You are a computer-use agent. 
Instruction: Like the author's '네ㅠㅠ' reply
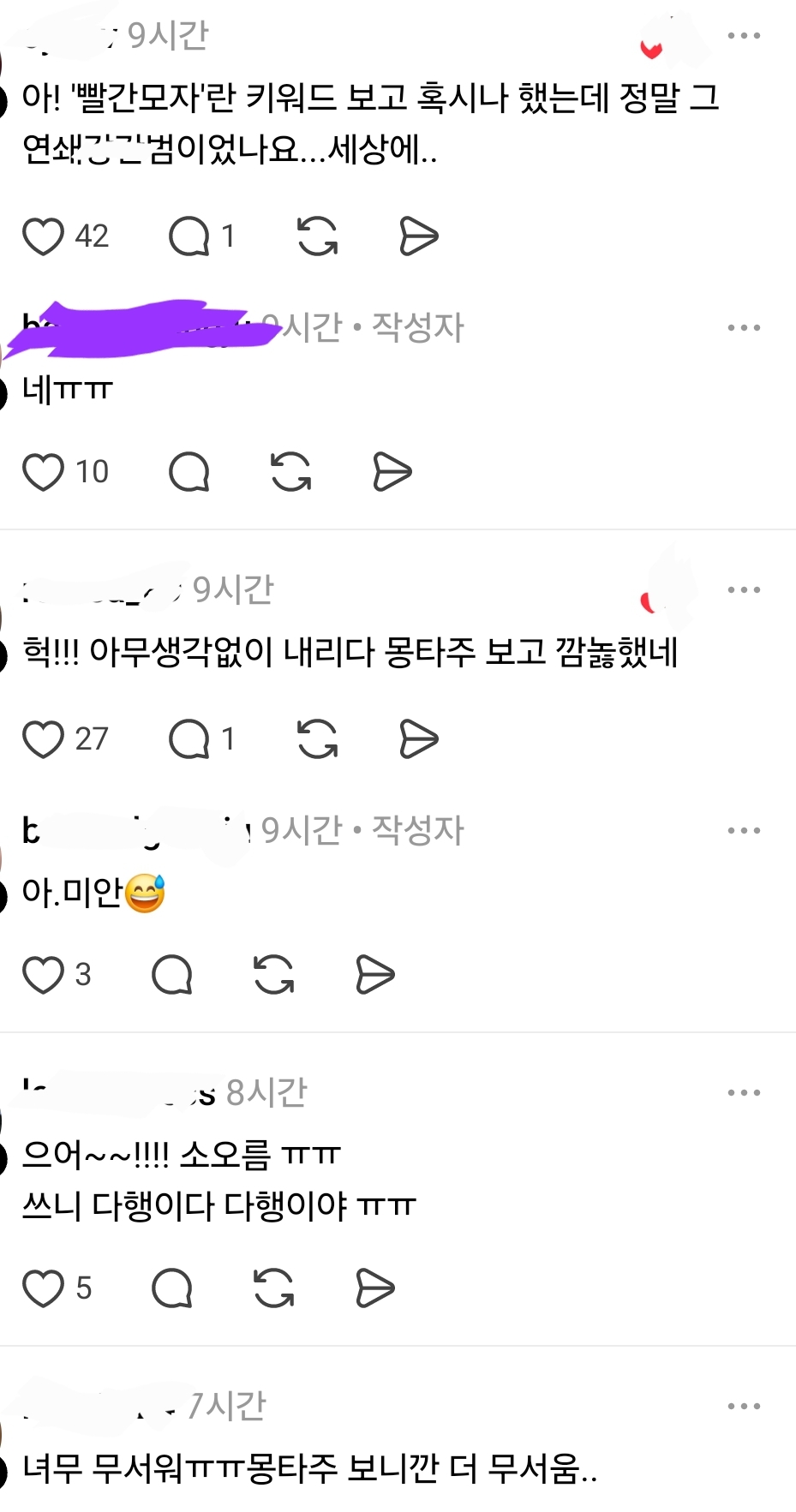[43, 472]
